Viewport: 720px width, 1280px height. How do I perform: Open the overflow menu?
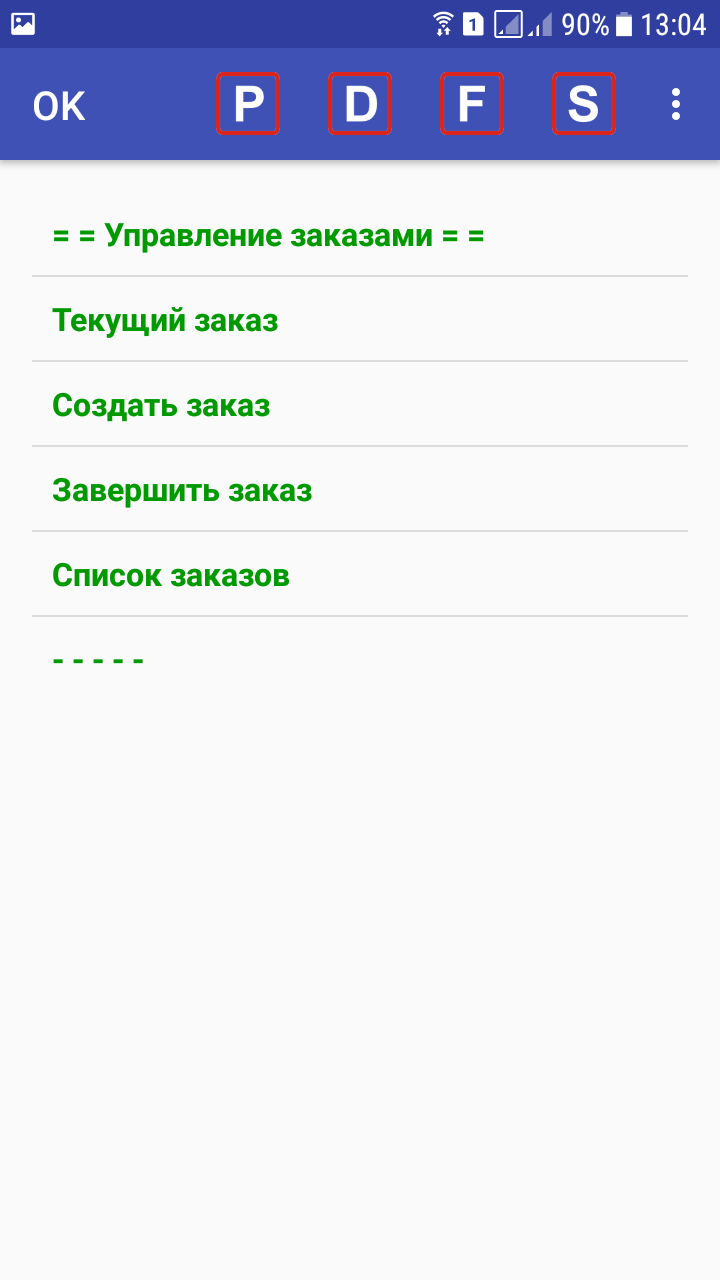click(676, 104)
